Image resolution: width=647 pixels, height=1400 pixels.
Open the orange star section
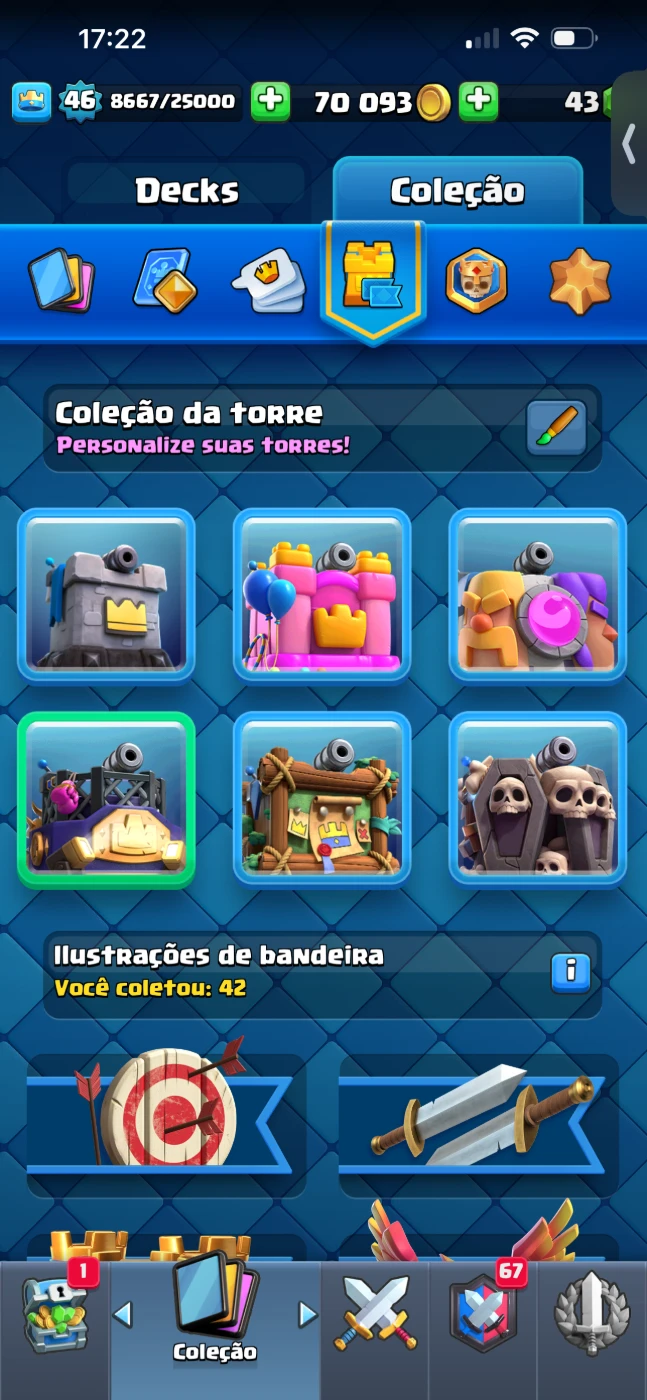(579, 279)
